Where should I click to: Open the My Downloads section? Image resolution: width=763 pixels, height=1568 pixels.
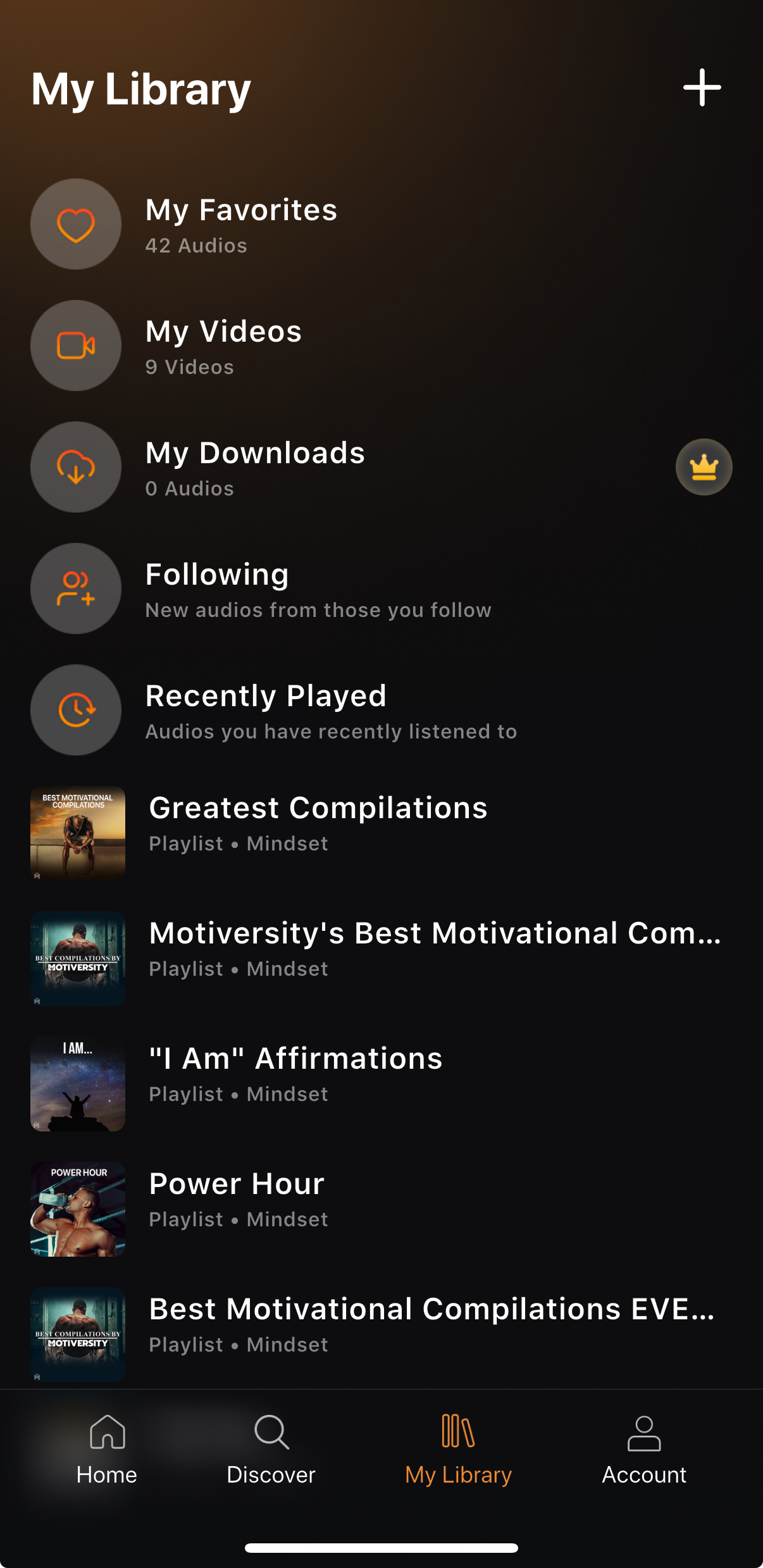pyautogui.click(x=255, y=468)
